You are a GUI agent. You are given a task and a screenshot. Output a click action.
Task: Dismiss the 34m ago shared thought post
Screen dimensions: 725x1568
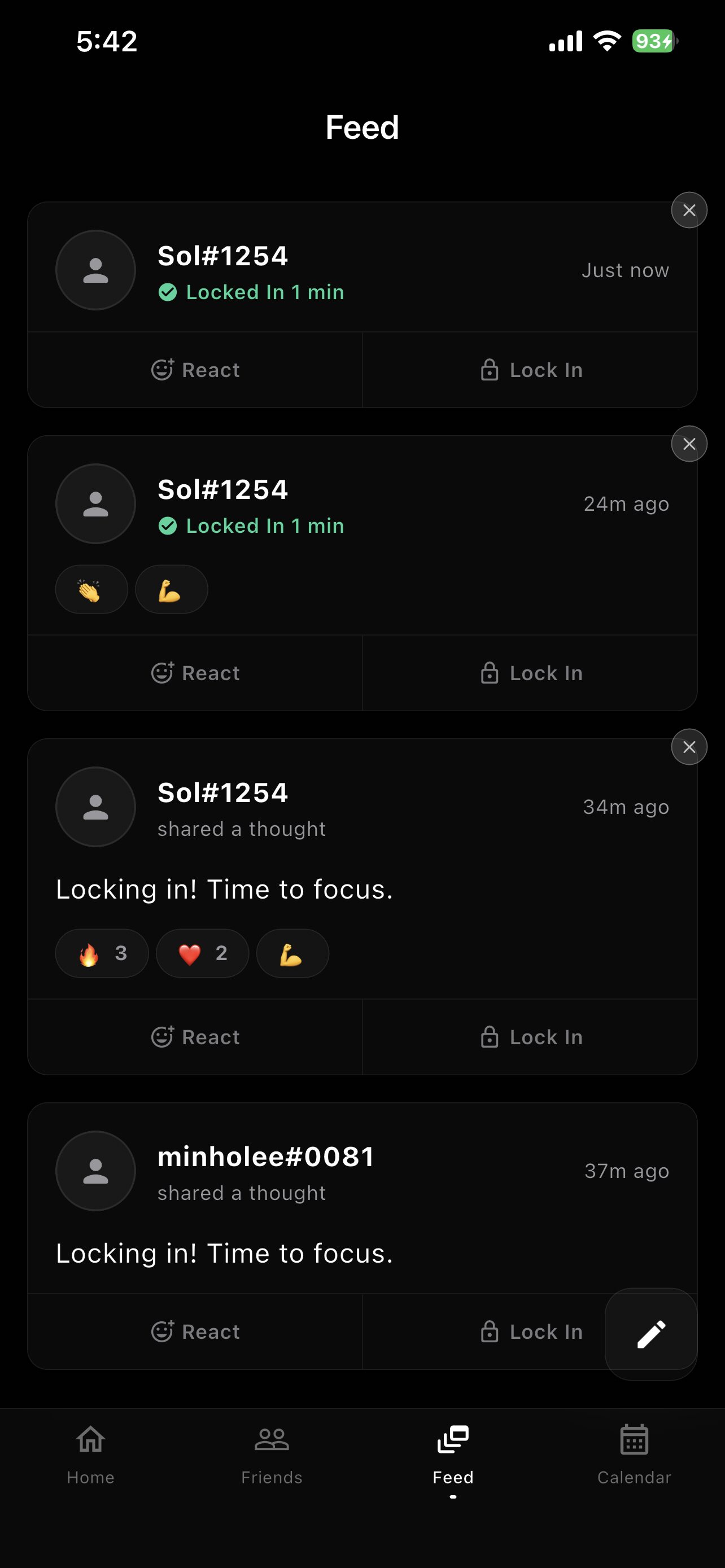688,747
